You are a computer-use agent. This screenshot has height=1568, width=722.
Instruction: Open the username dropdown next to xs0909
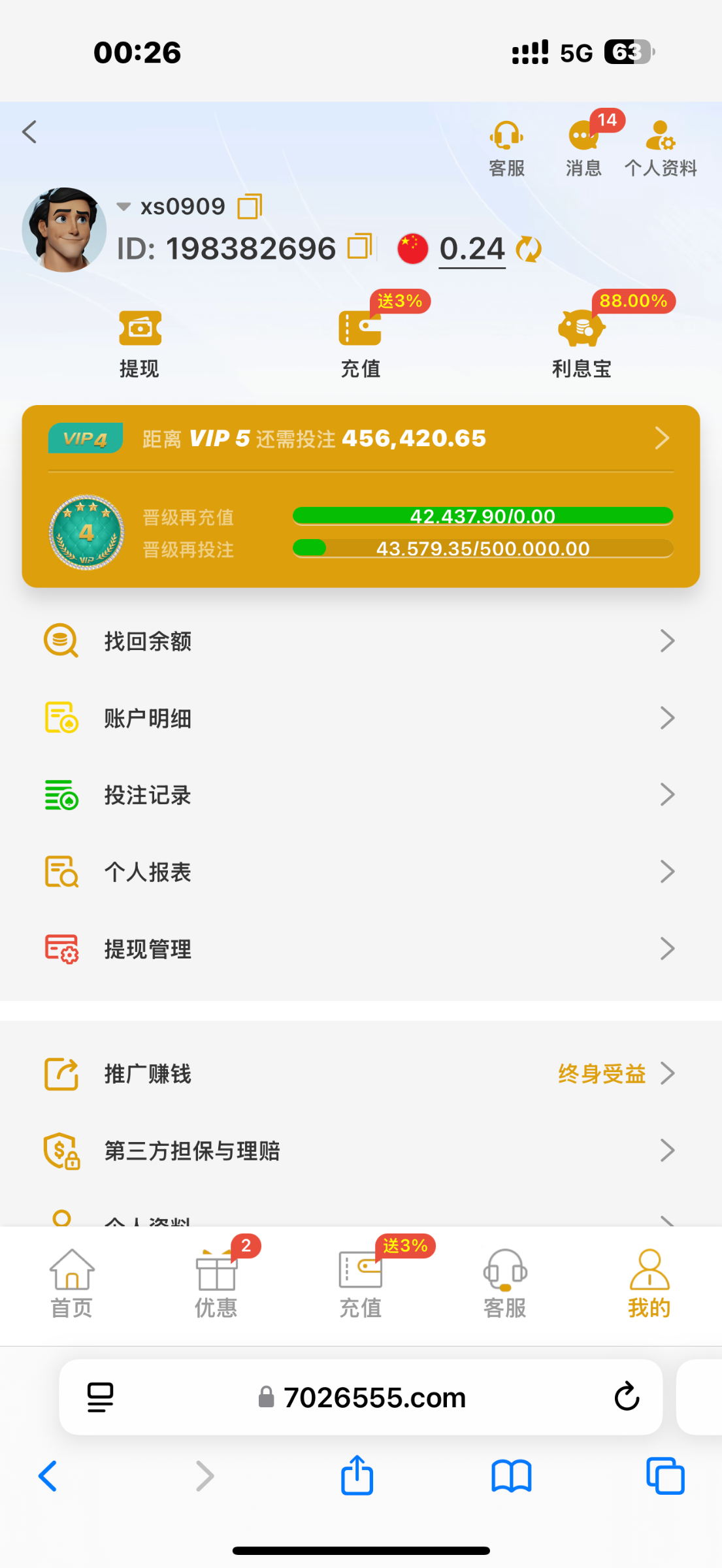[x=123, y=206]
